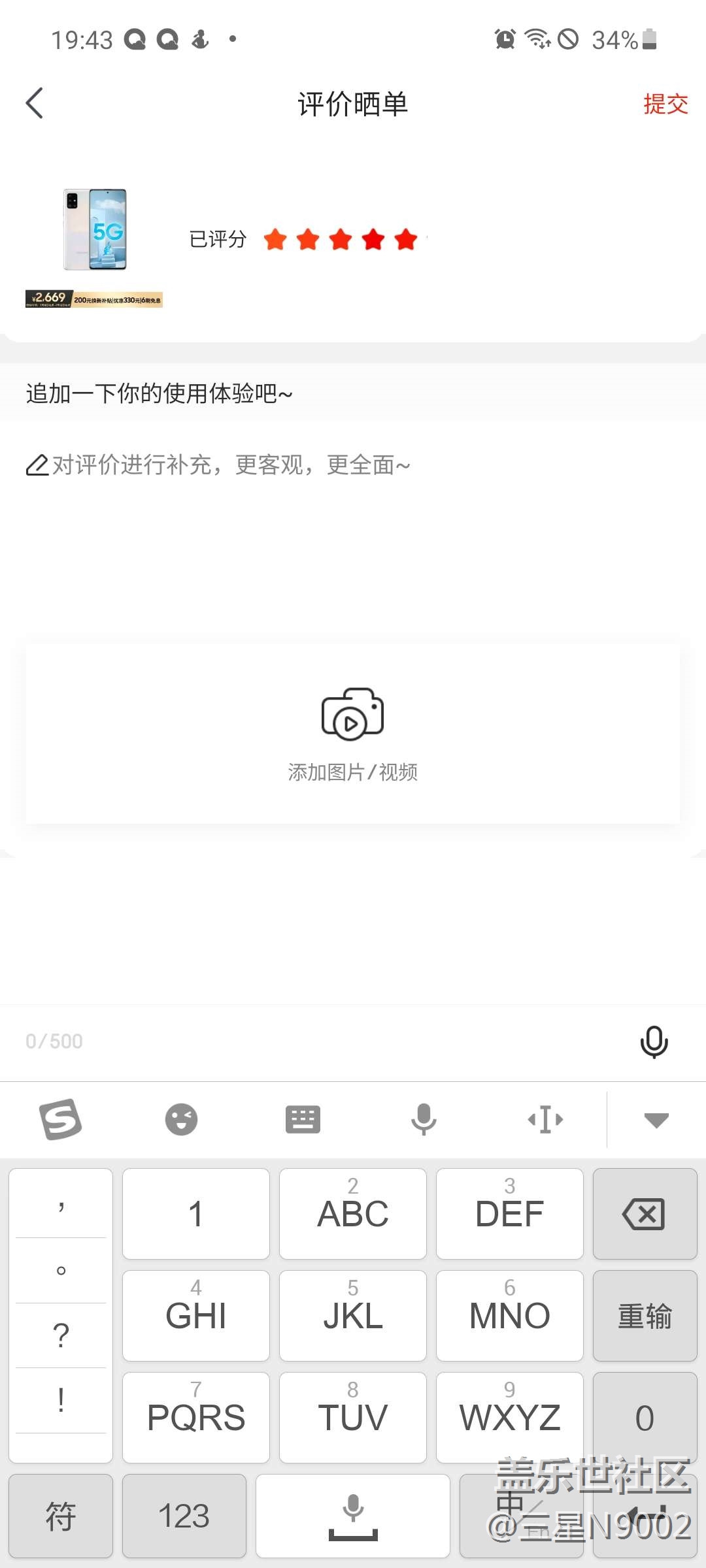
Task: Switch to the 123 number keyboard
Action: click(184, 1516)
